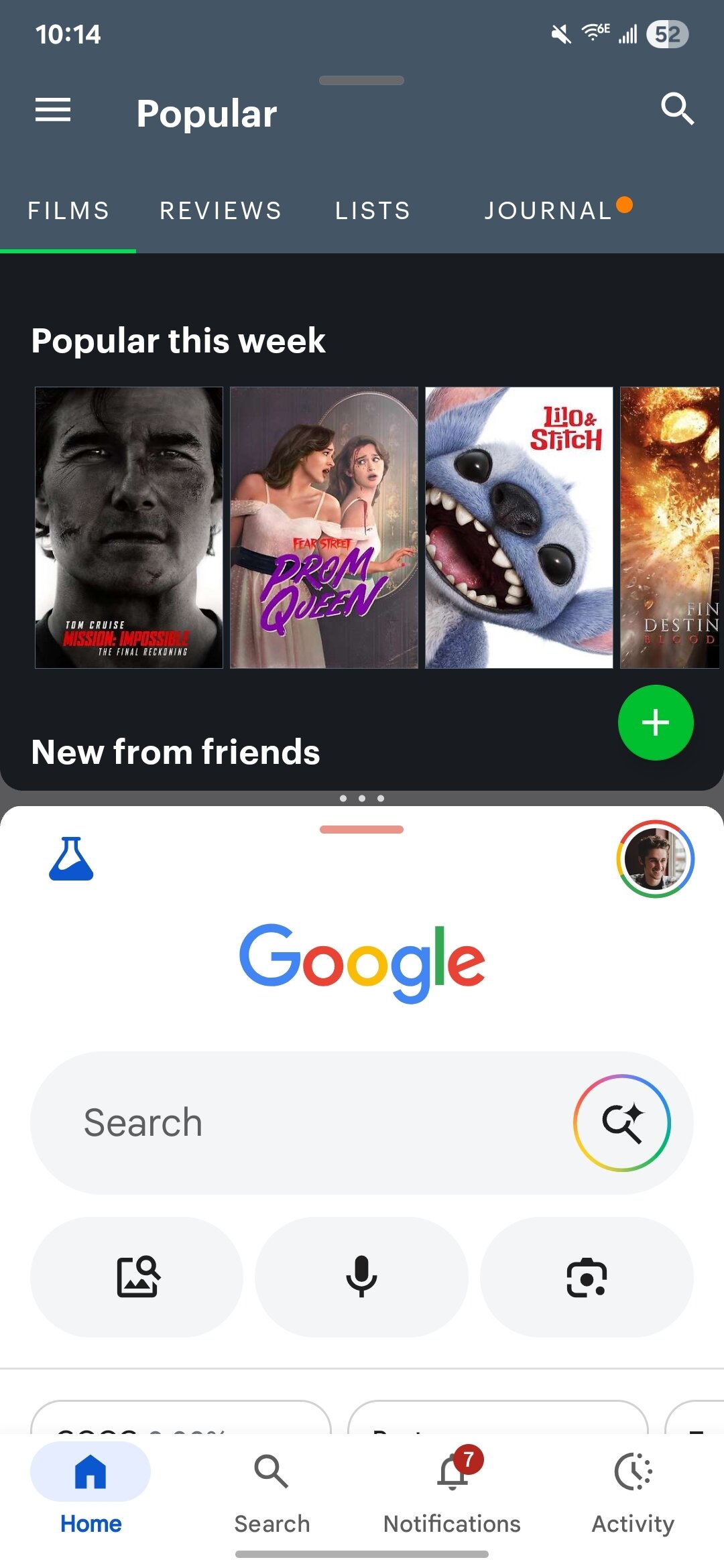The width and height of the screenshot is (724, 1568).
Task: Open Google Lens camera search
Action: click(x=587, y=1277)
